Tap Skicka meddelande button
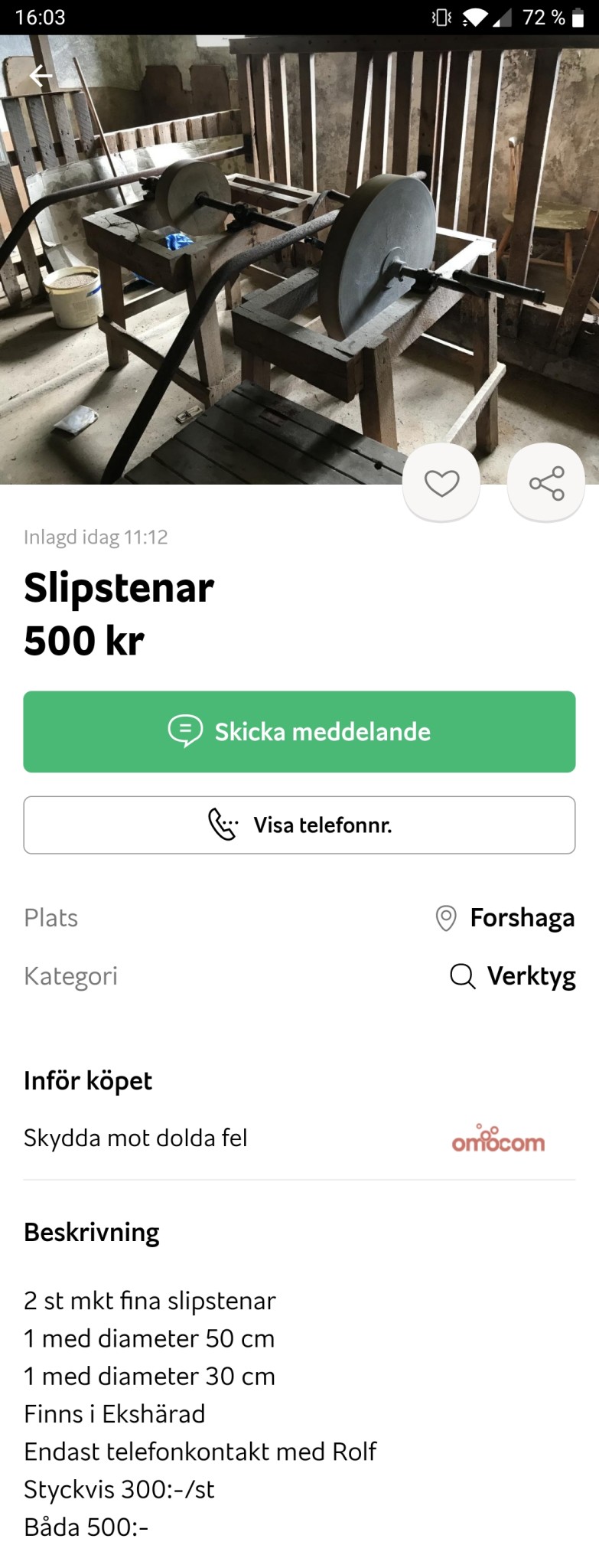The image size is (599, 1568). pyautogui.click(x=299, y=732)
